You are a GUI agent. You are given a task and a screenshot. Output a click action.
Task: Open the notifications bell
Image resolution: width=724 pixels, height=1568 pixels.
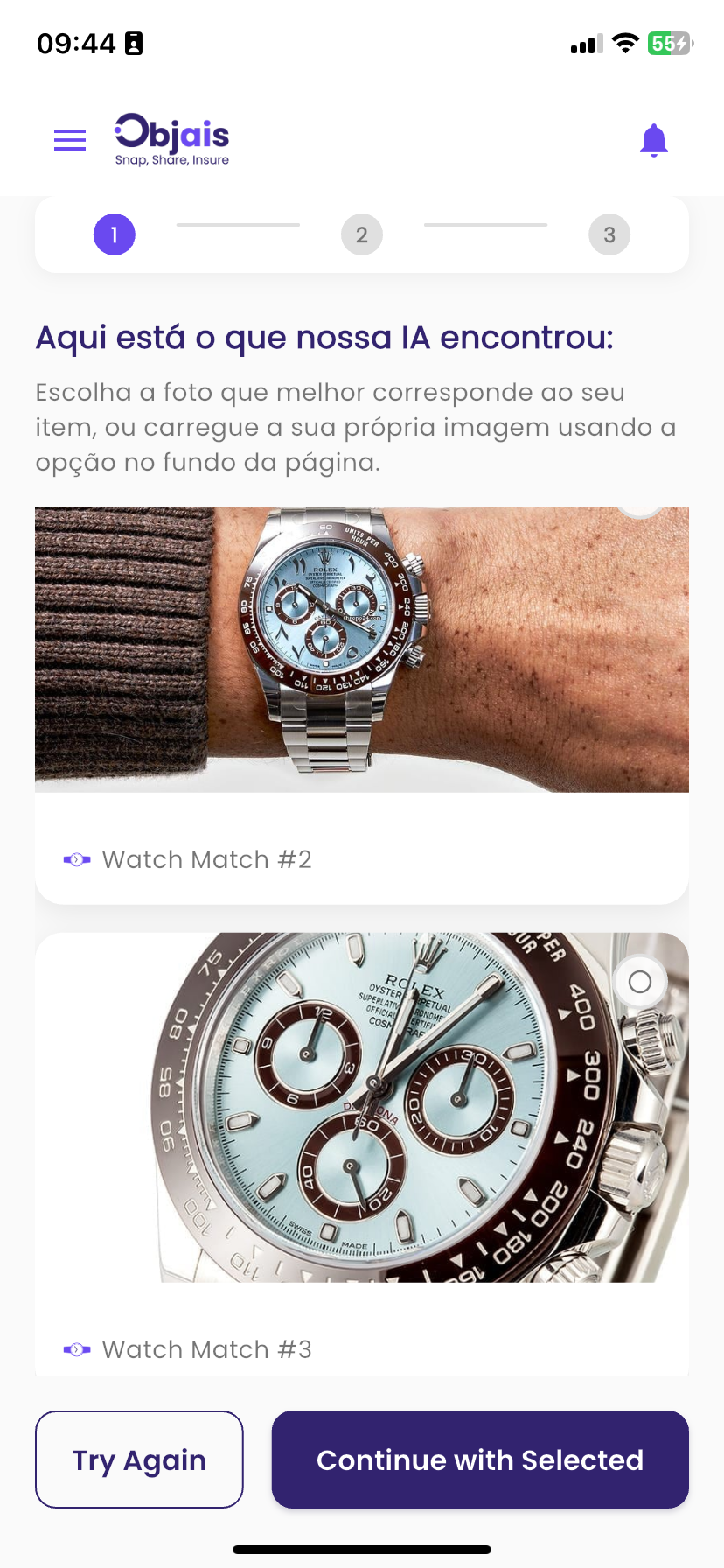(653, 140)
